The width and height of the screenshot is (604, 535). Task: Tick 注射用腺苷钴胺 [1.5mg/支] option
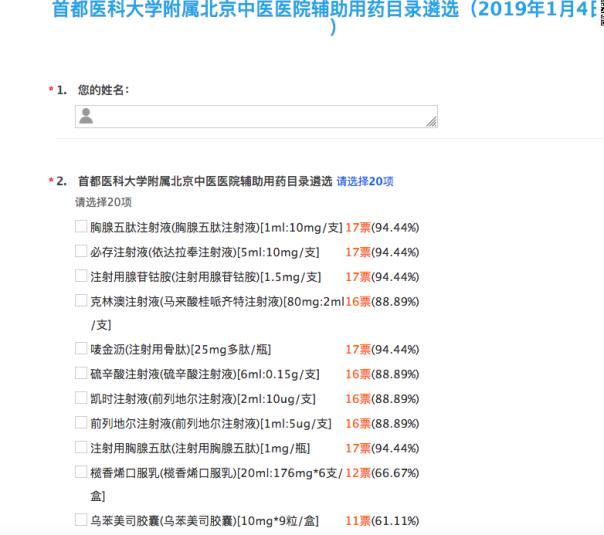pos(81,276)
